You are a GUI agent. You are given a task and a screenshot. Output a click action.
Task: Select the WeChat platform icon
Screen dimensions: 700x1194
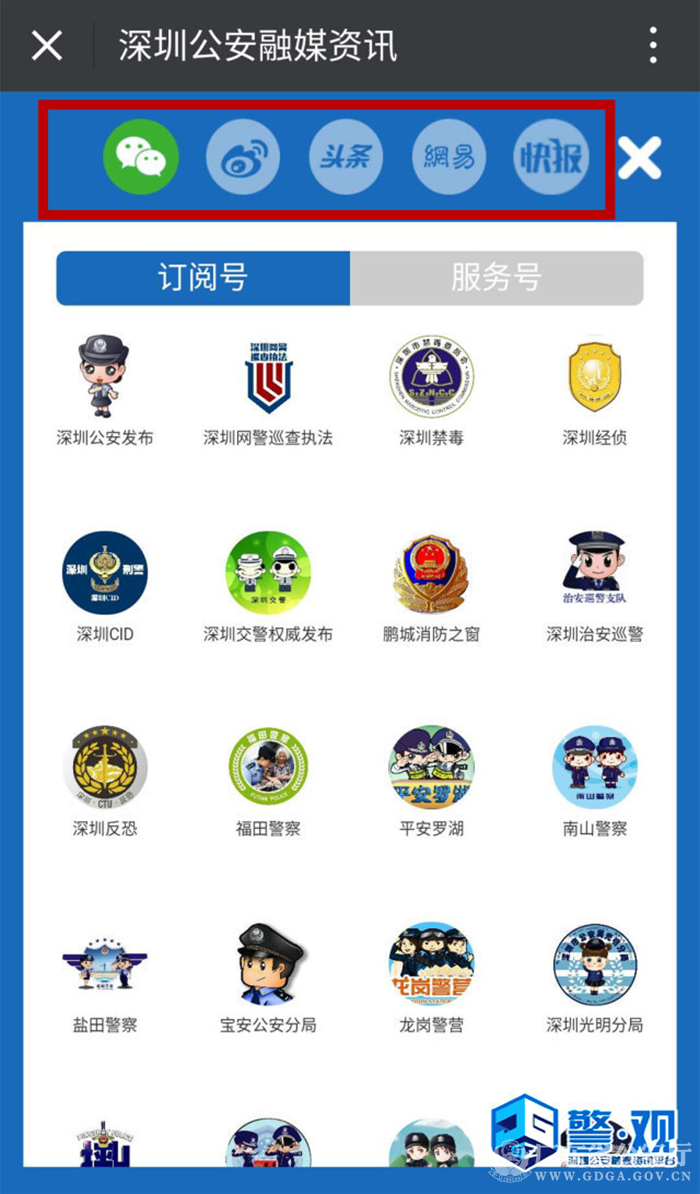[x=141, y=157]
